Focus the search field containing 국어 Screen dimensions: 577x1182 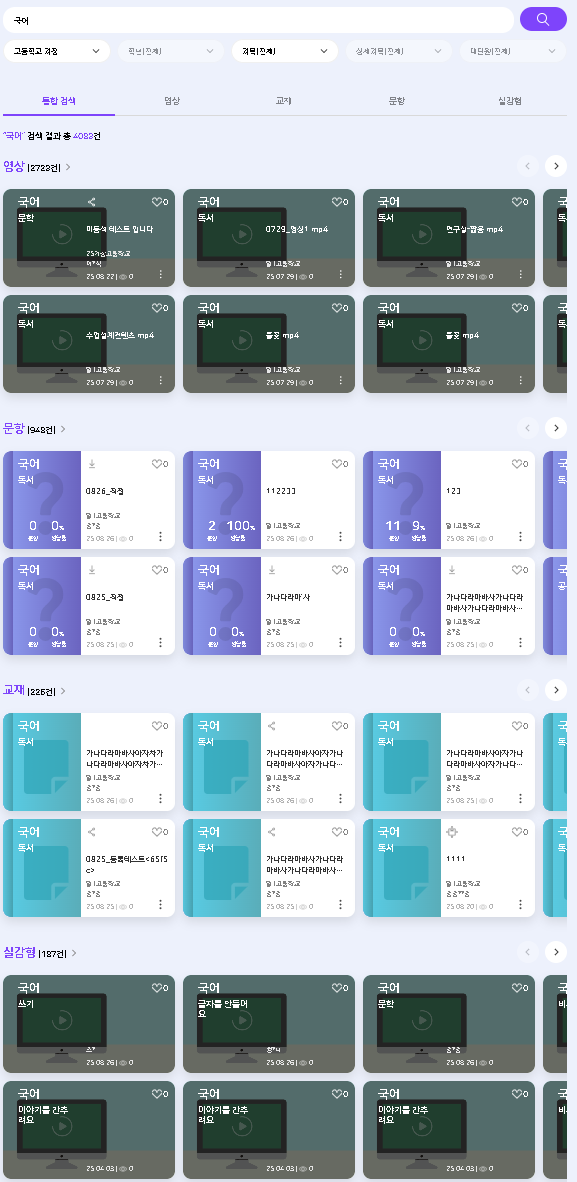[x=259, y=20]
